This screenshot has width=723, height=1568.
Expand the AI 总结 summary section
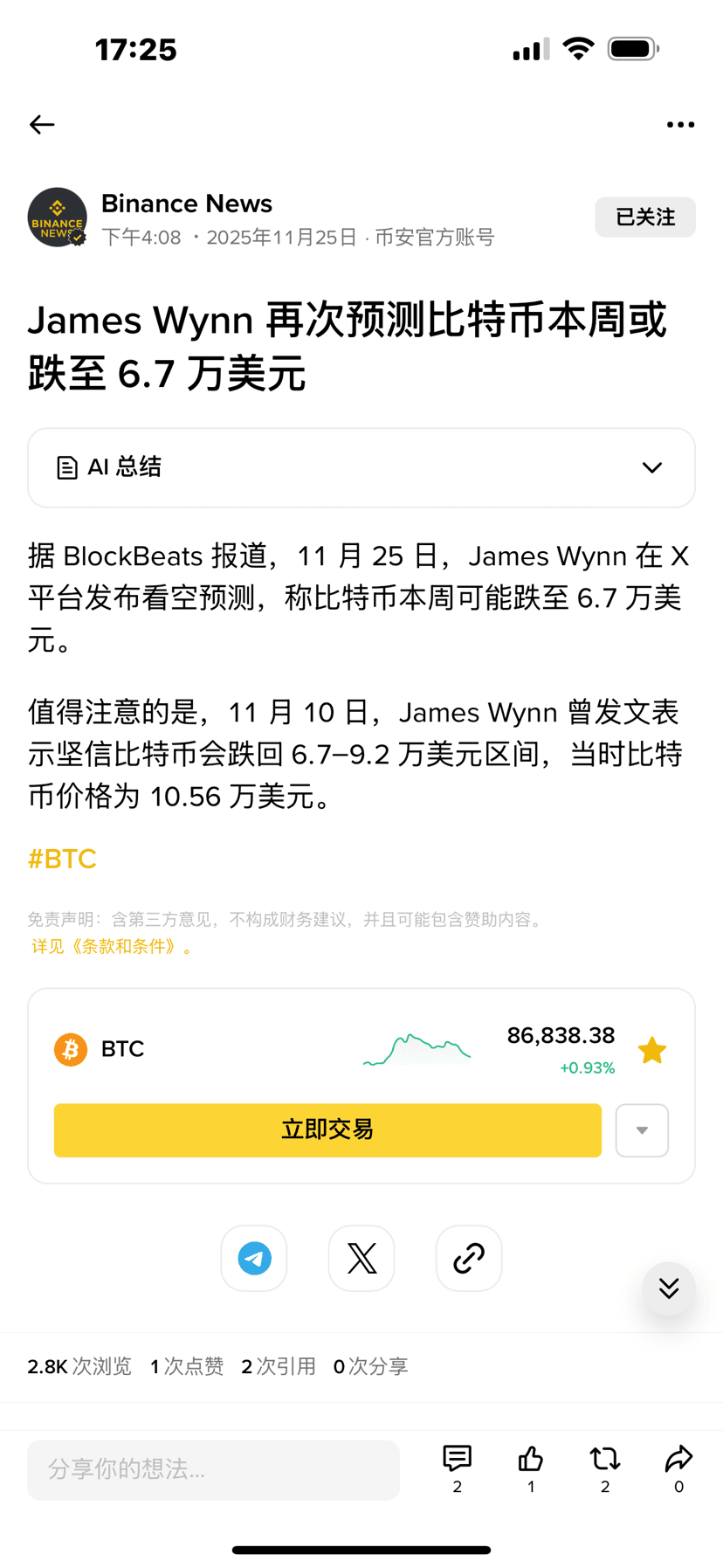[361, 467]
